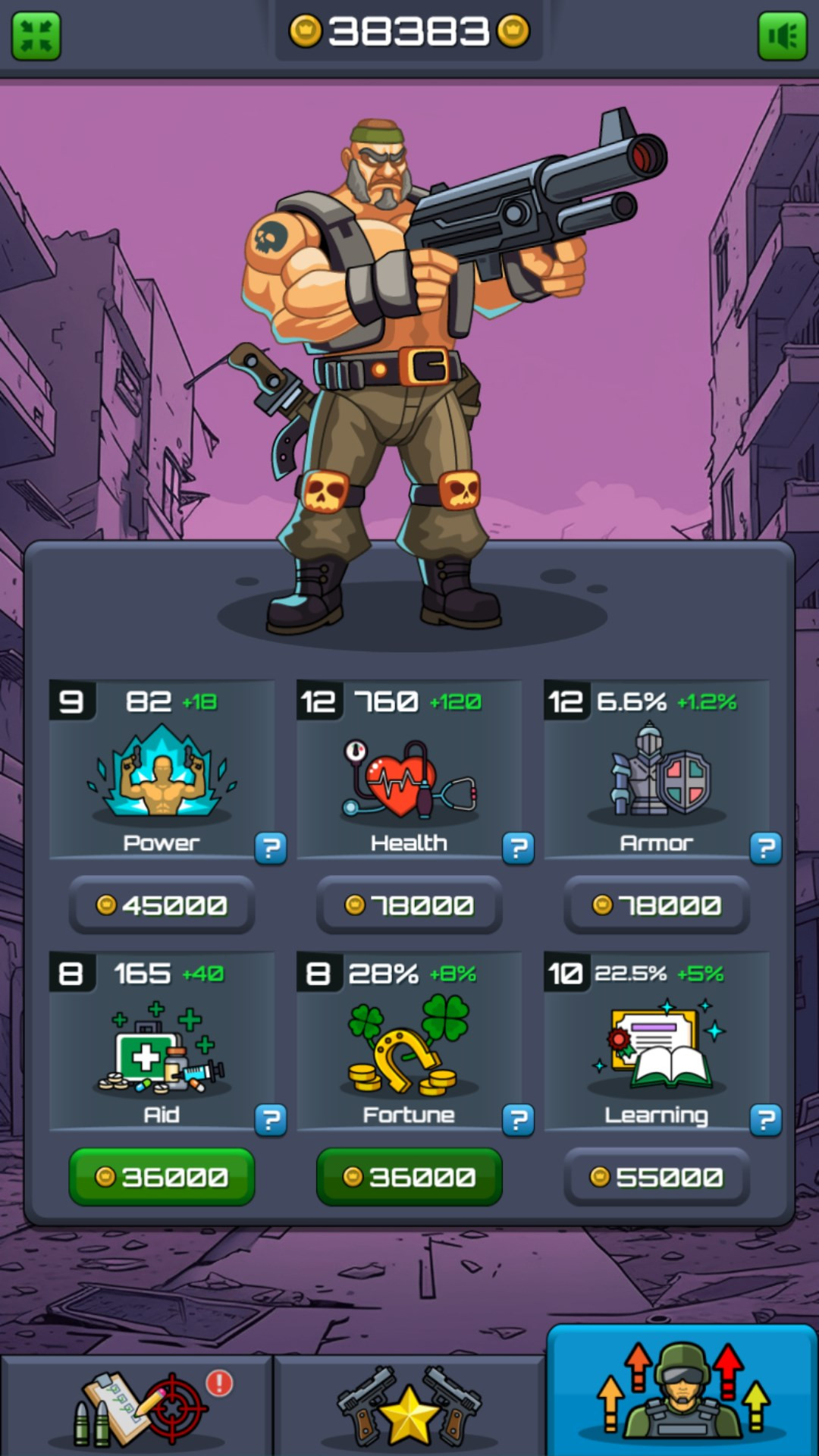
Task: Open the Power help question mark
Action: (x=271, y=848)
